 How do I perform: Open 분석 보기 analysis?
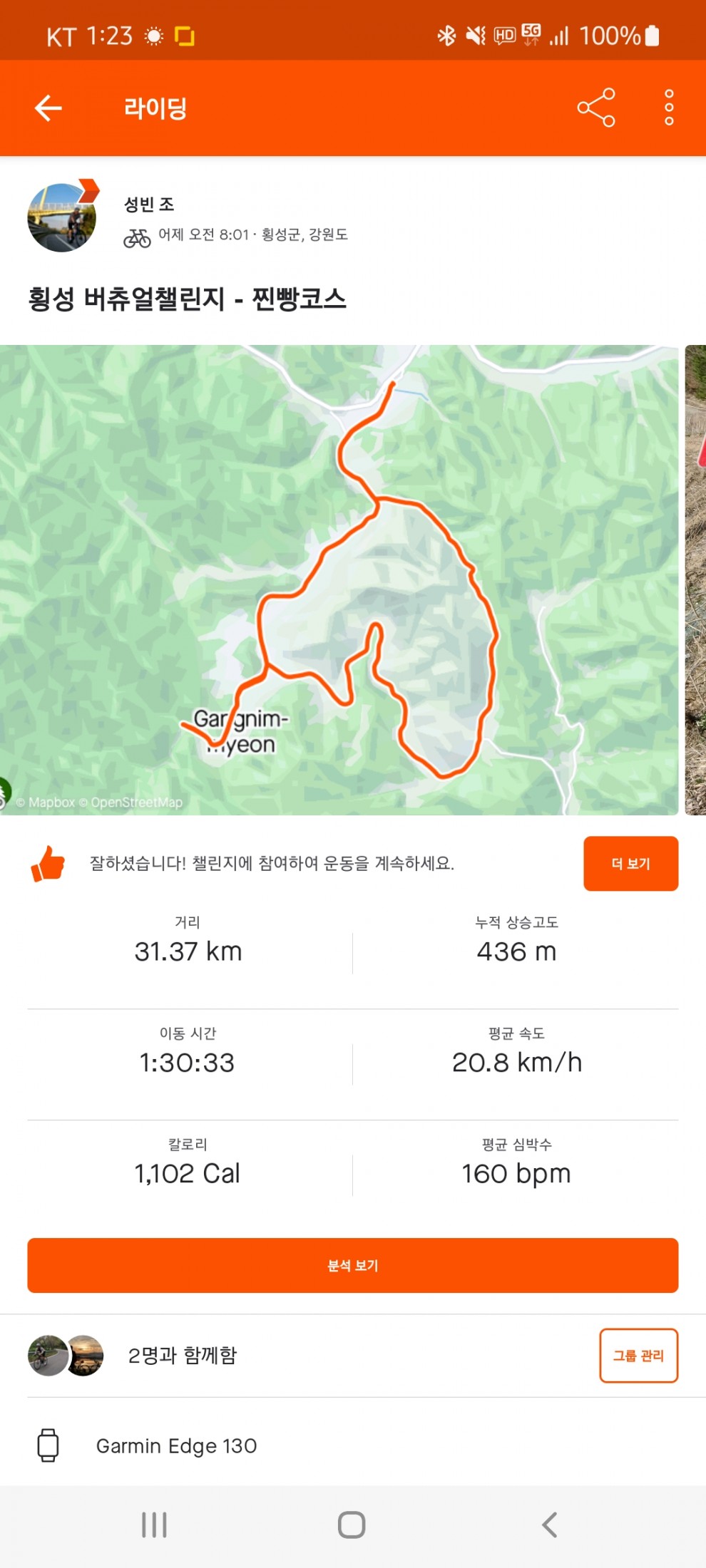(x=353, y=1265)
